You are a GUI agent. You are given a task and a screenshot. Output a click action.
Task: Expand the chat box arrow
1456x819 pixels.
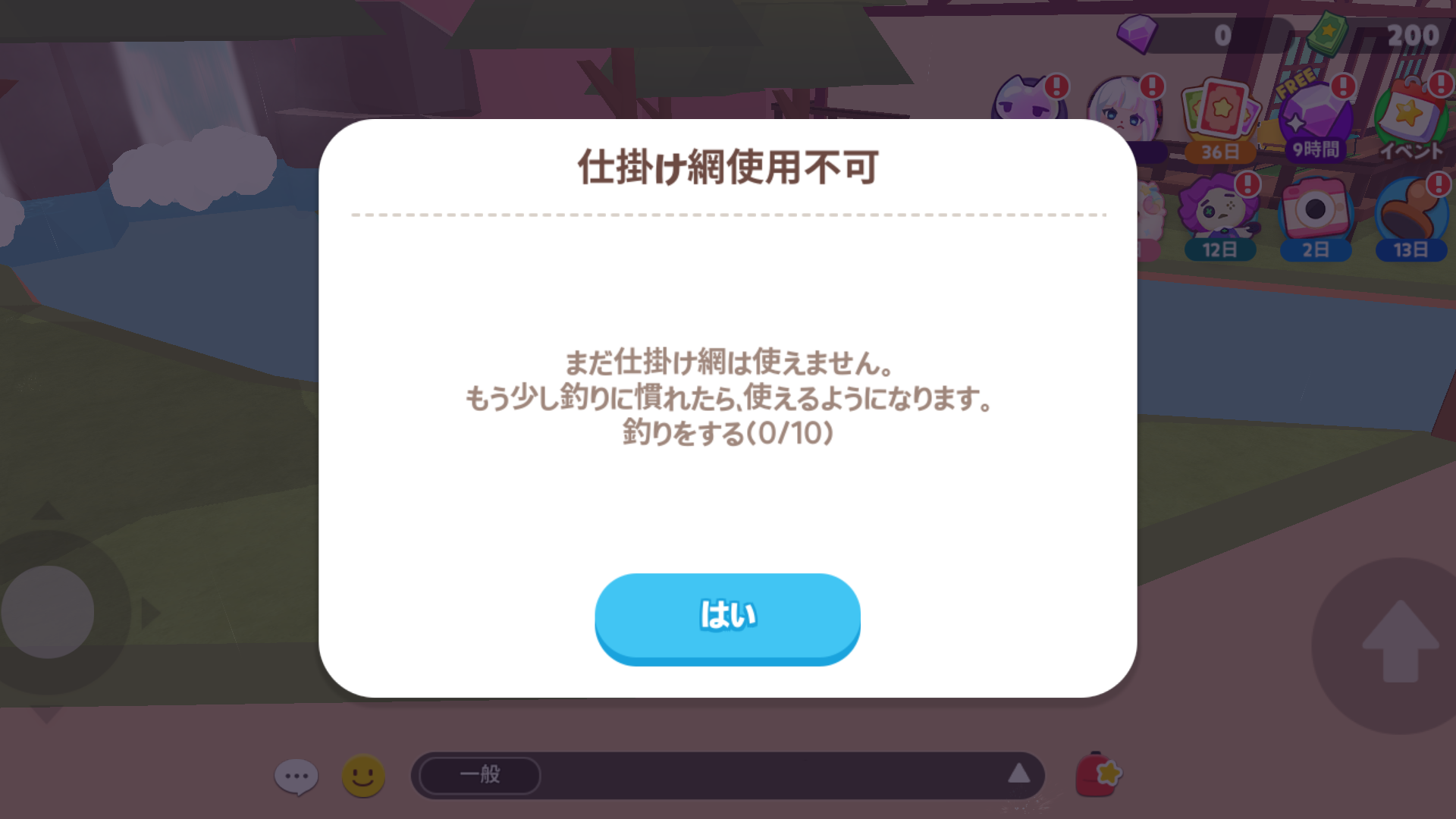point(1018,774)
